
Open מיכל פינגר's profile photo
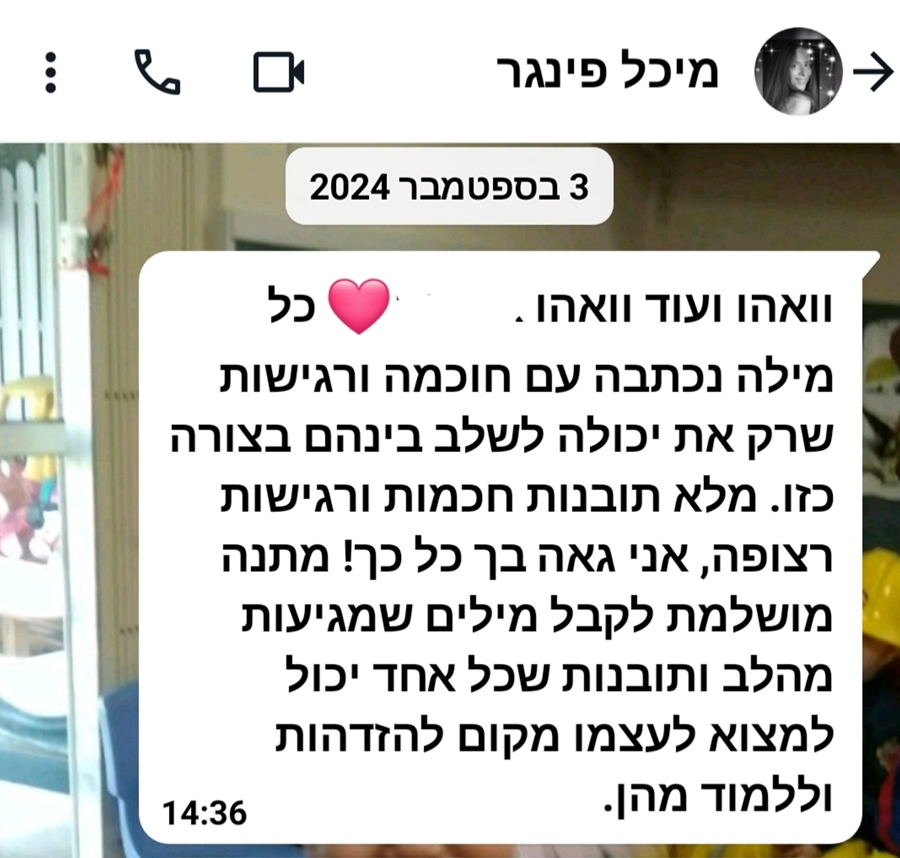pos(796,72)
